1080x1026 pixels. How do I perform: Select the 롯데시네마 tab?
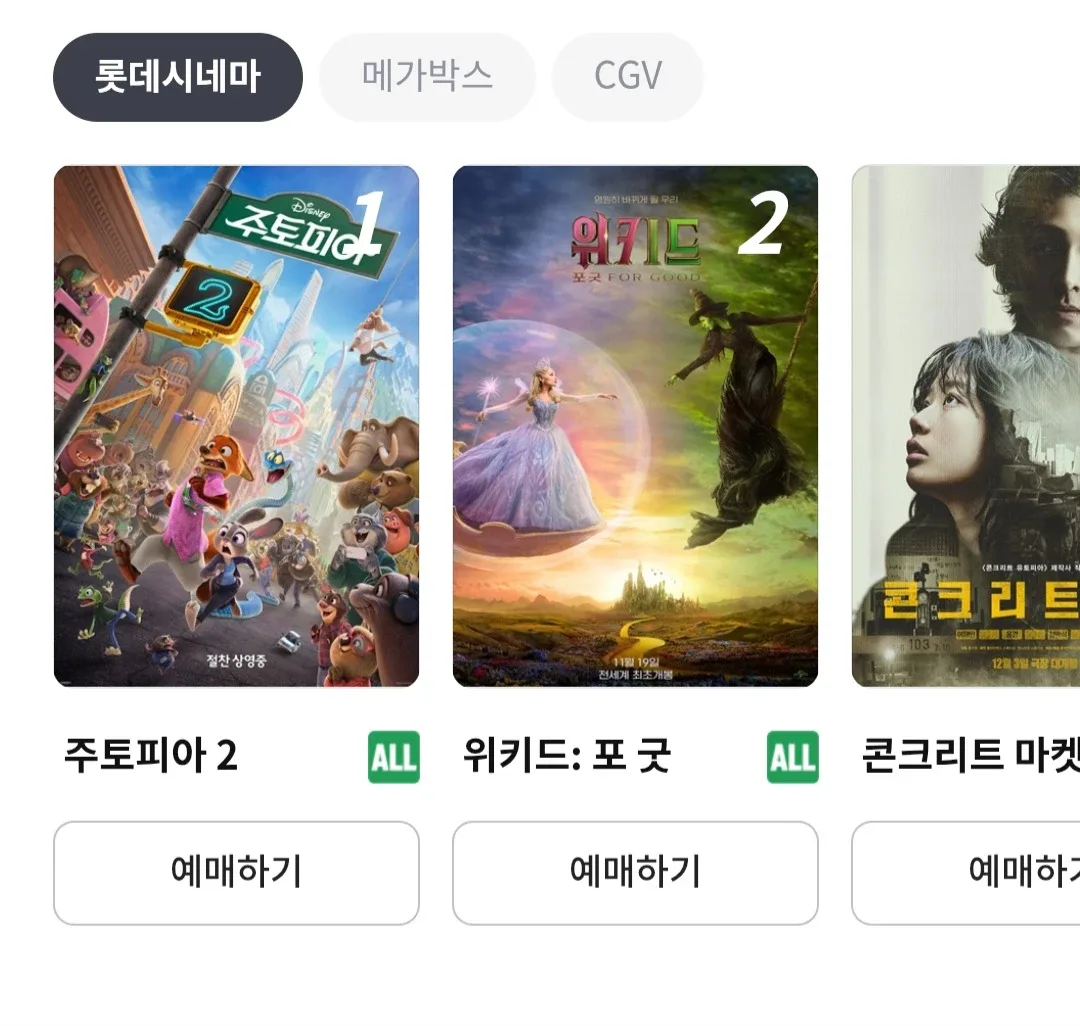[x=177, y=77]
